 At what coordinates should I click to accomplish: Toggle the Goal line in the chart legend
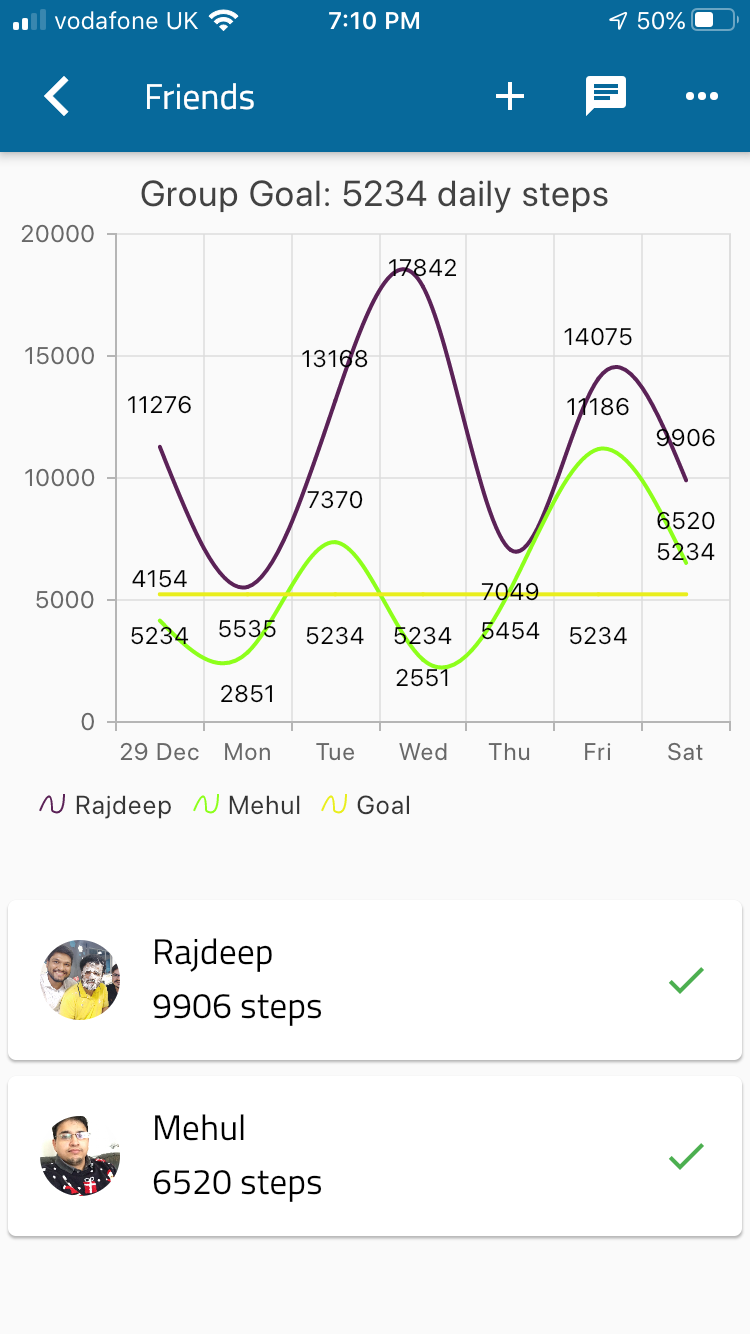click(x=366, y=805)
